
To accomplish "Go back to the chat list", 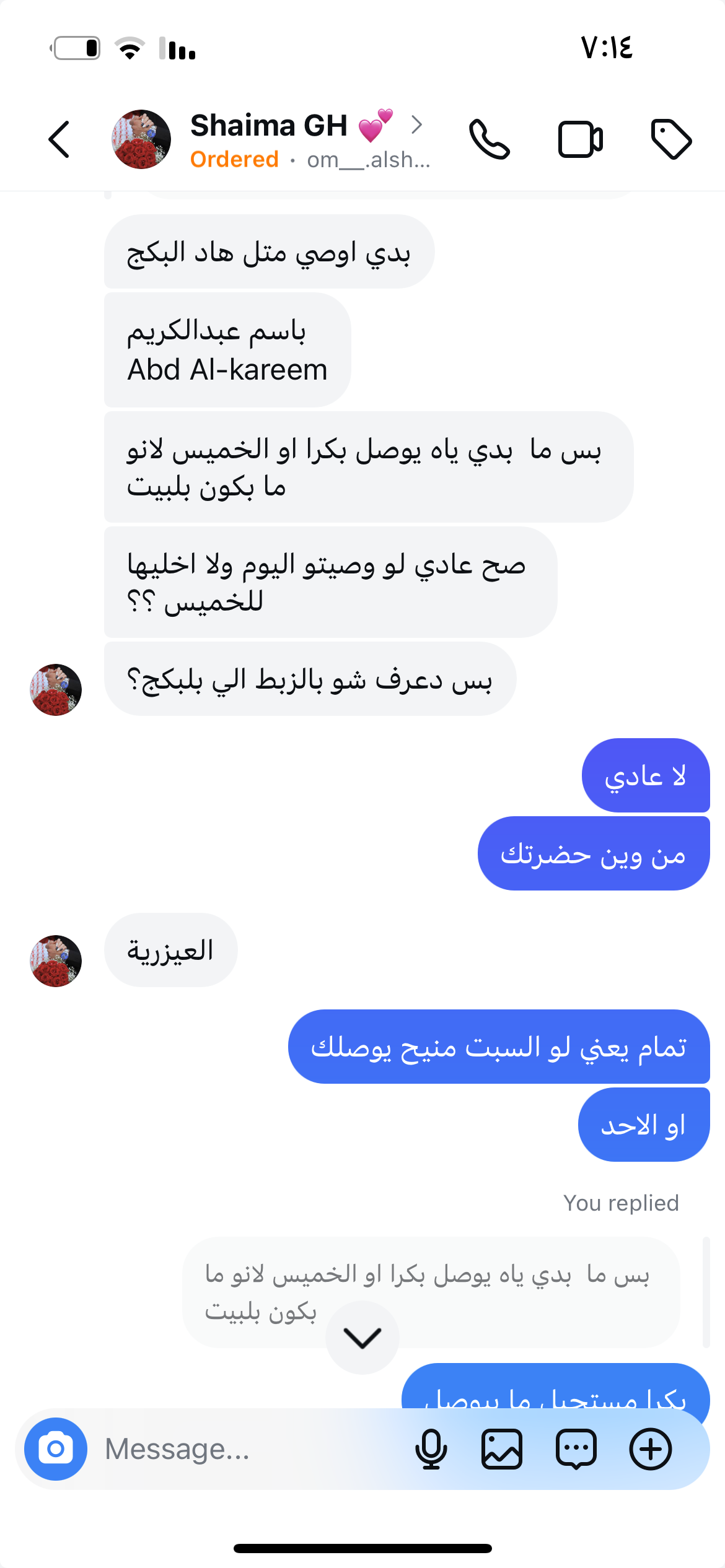I will 59,139.
